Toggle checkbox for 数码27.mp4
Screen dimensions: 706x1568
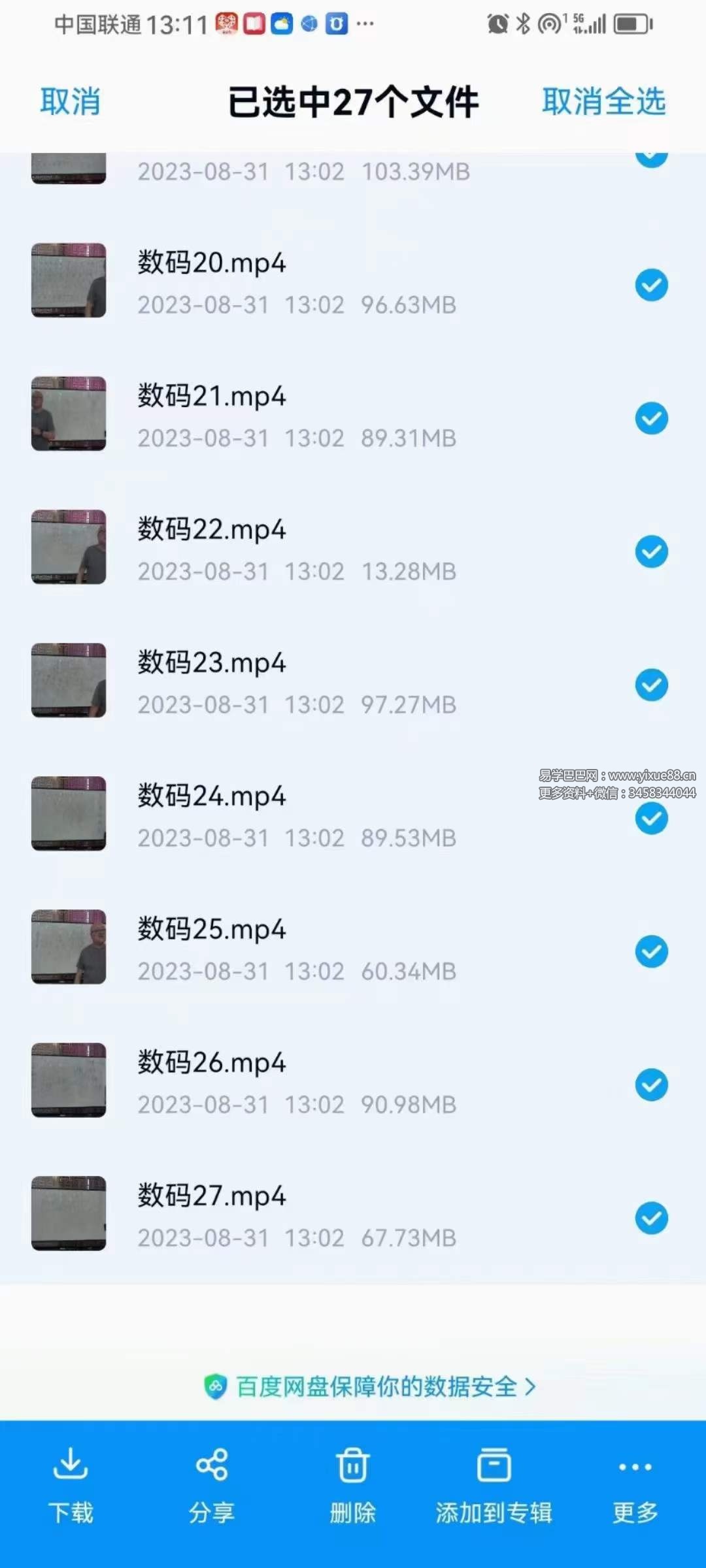pyautogui.click(x=651, y=1218)
